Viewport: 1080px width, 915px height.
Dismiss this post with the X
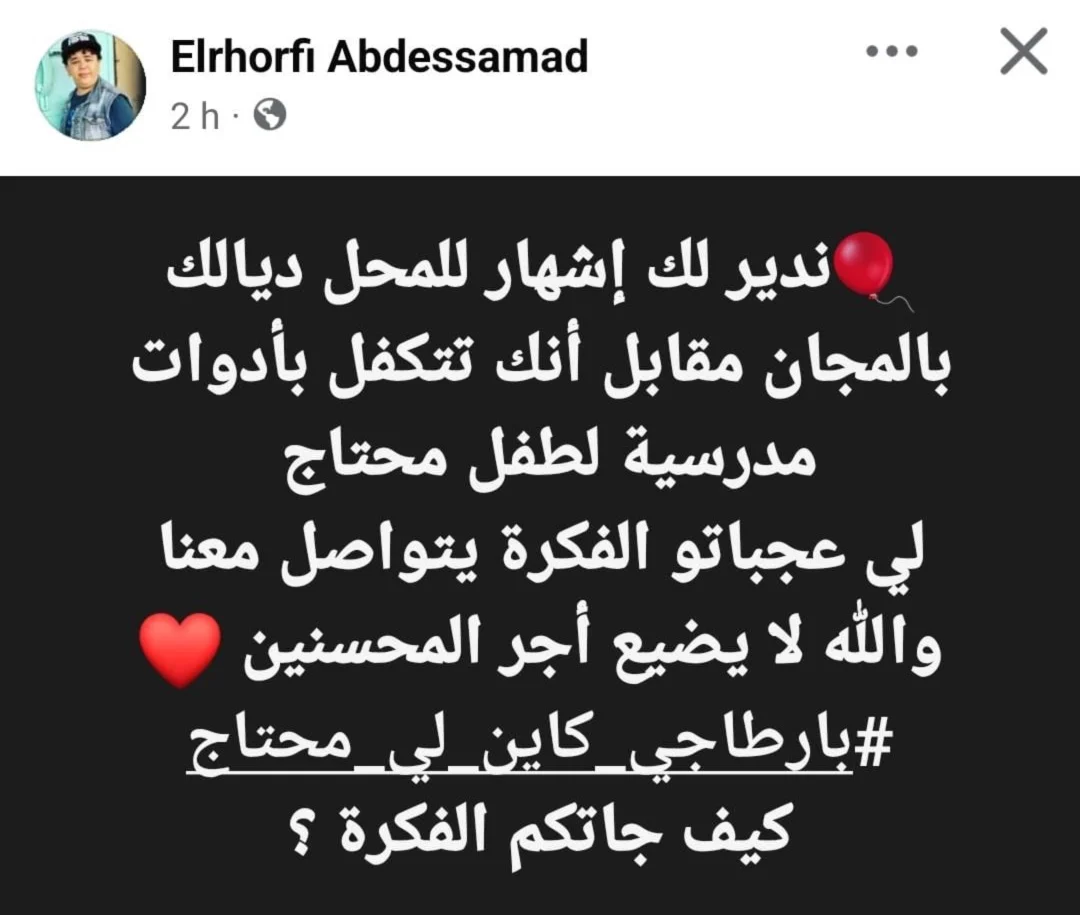pos(1024,52)
